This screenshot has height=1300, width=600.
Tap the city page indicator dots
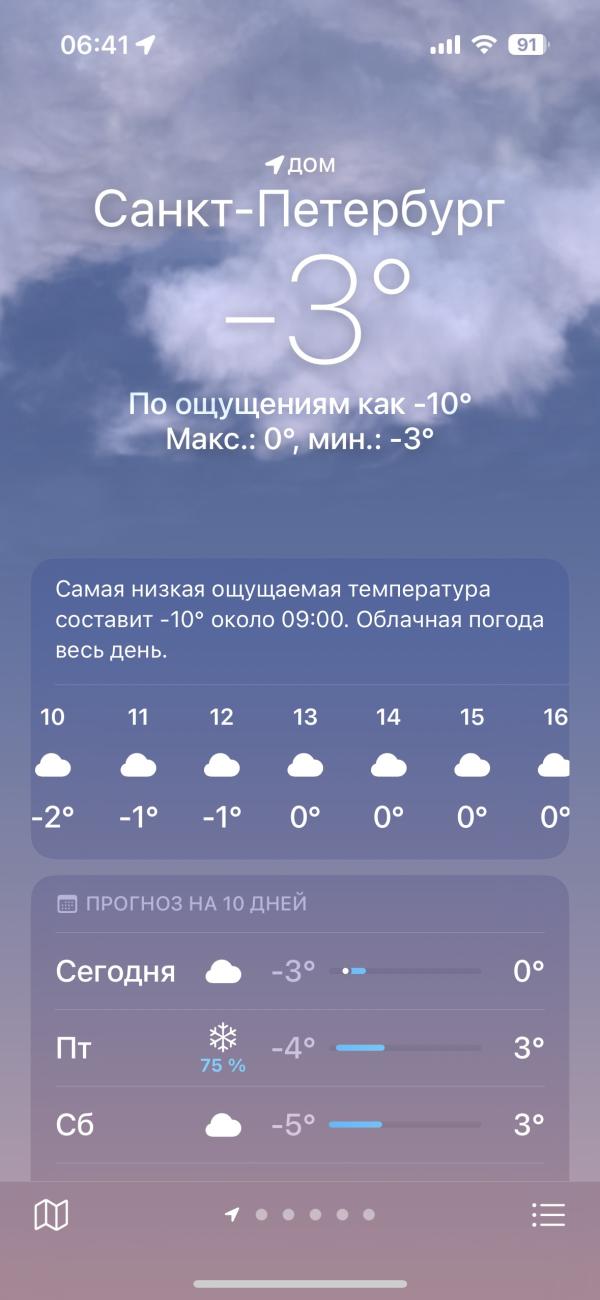[x=301, y=1215]
